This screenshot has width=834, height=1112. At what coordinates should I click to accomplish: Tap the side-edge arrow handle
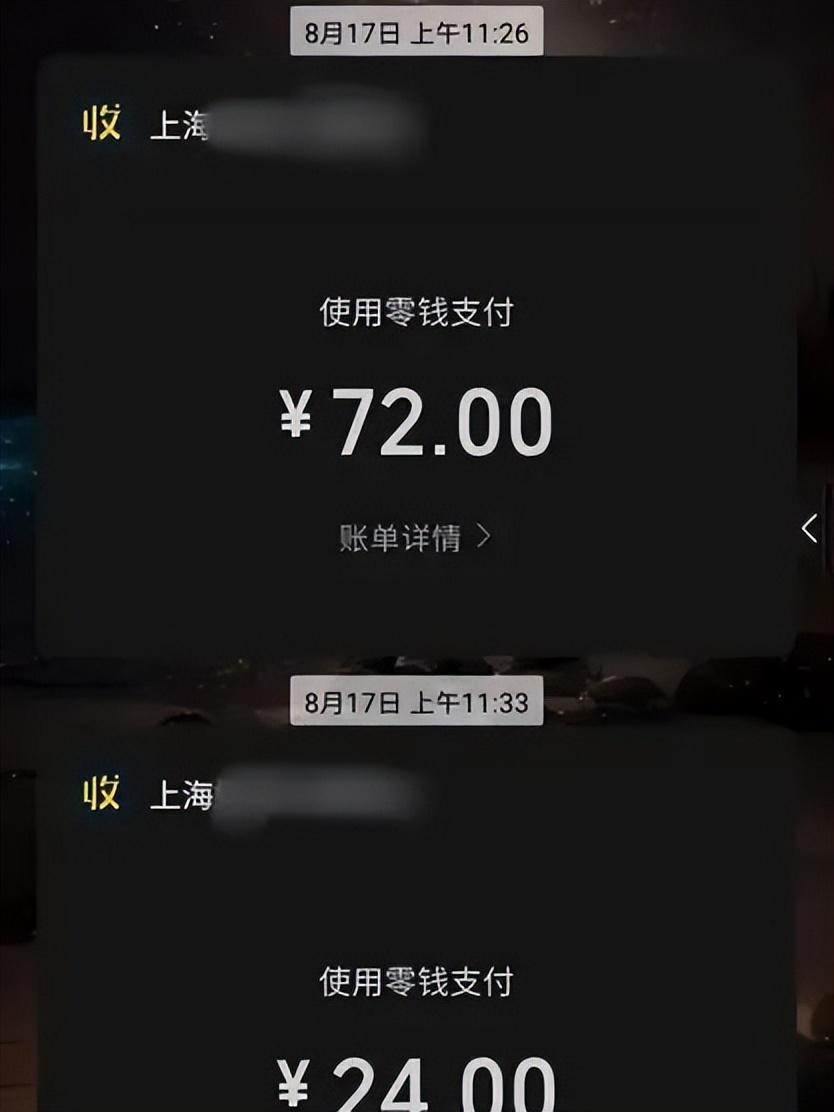(x=809, y=529)
